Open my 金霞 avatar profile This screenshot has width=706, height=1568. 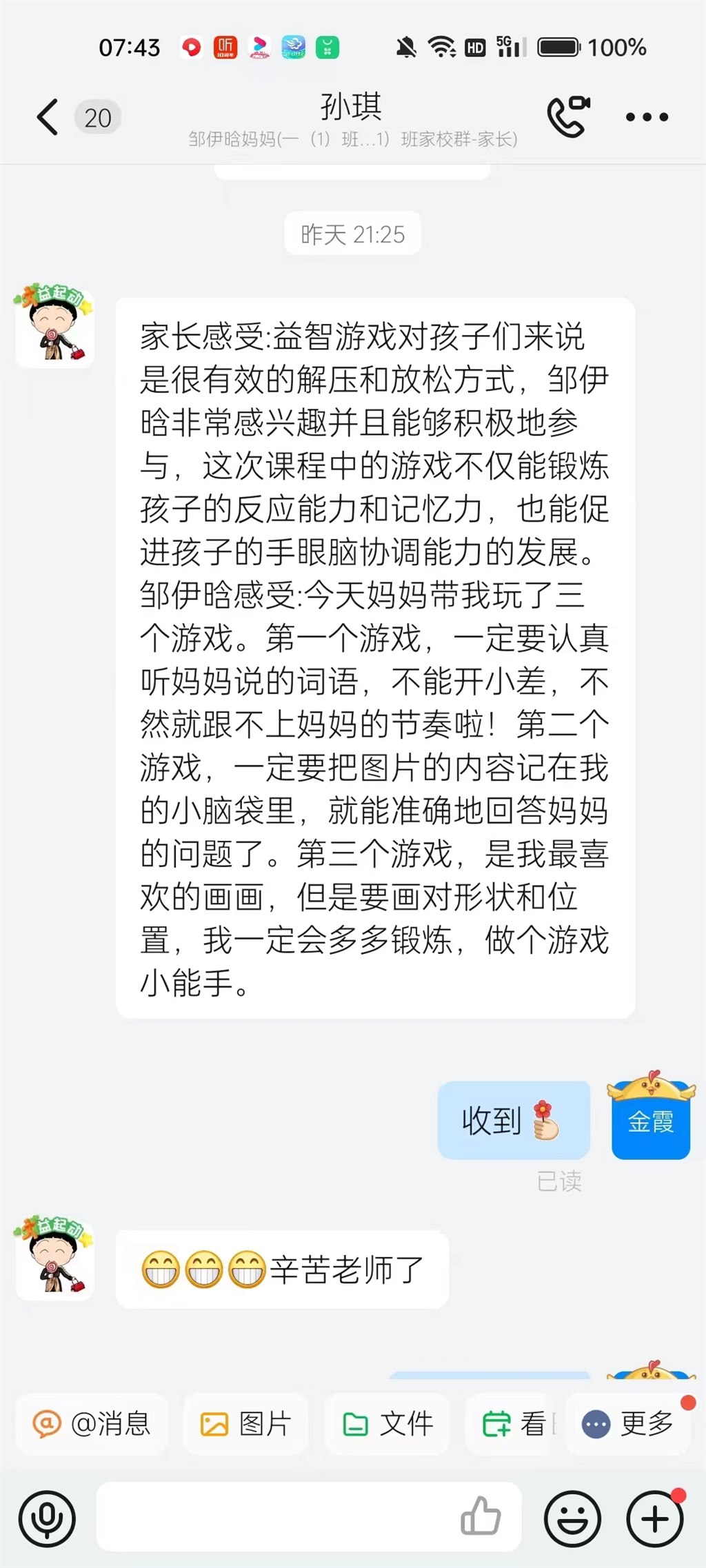click(651, 1117)
